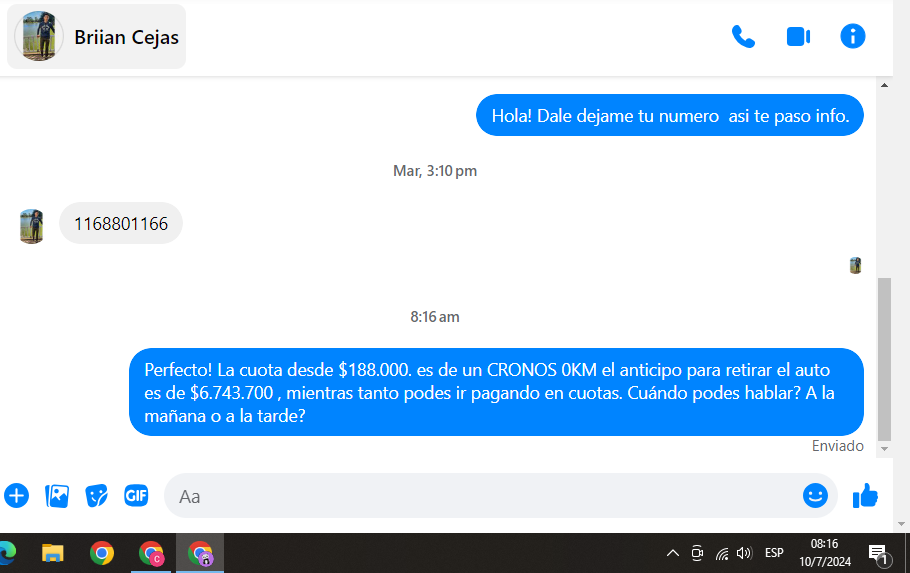Open more actions plus icon
The height and width of the screenshot is (573, 910).
(x=16, y=495)
